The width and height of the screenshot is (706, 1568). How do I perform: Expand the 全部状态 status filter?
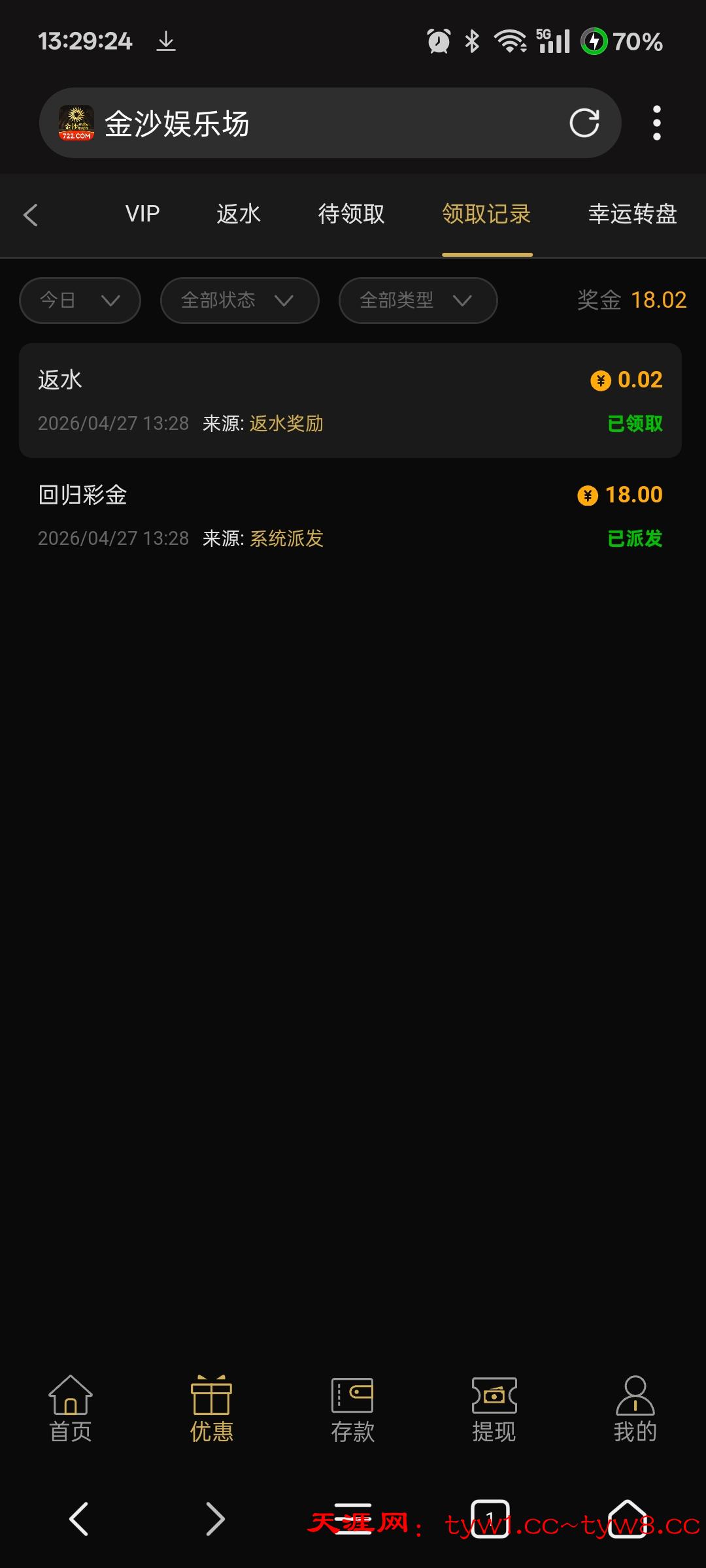tap(239, 301)
